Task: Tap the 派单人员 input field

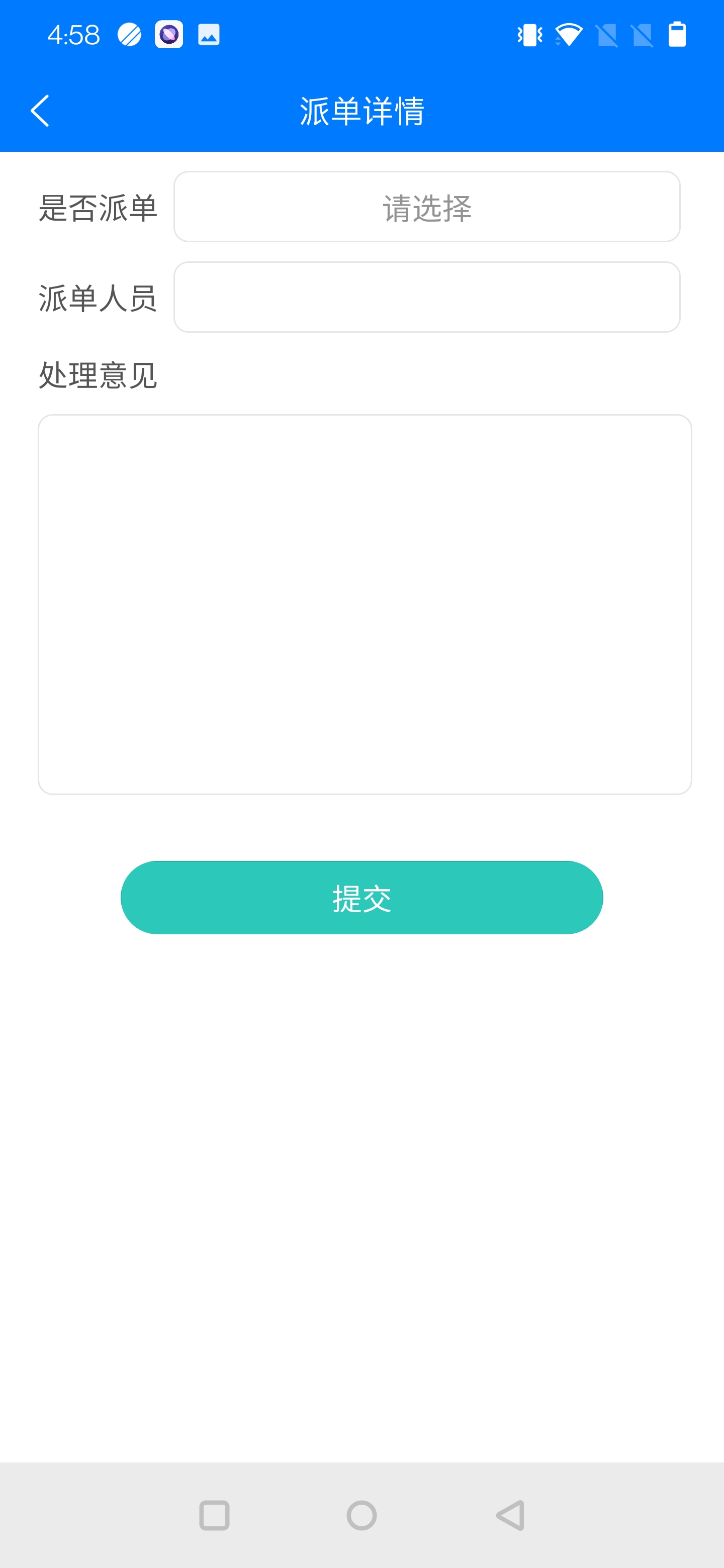Action: [x=427, y=297]
